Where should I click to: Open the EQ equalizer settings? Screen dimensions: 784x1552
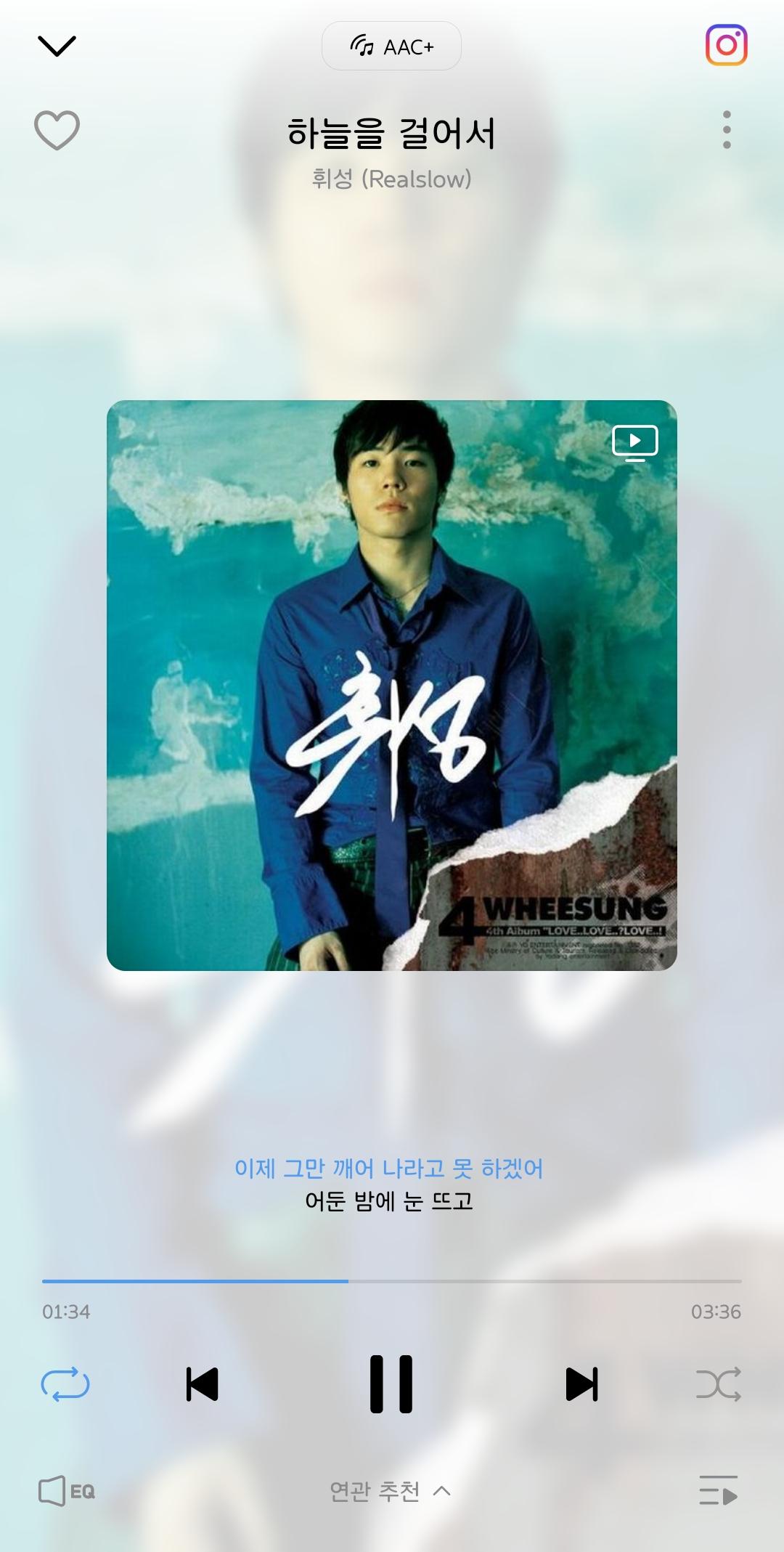click(x=66, y=1491)
